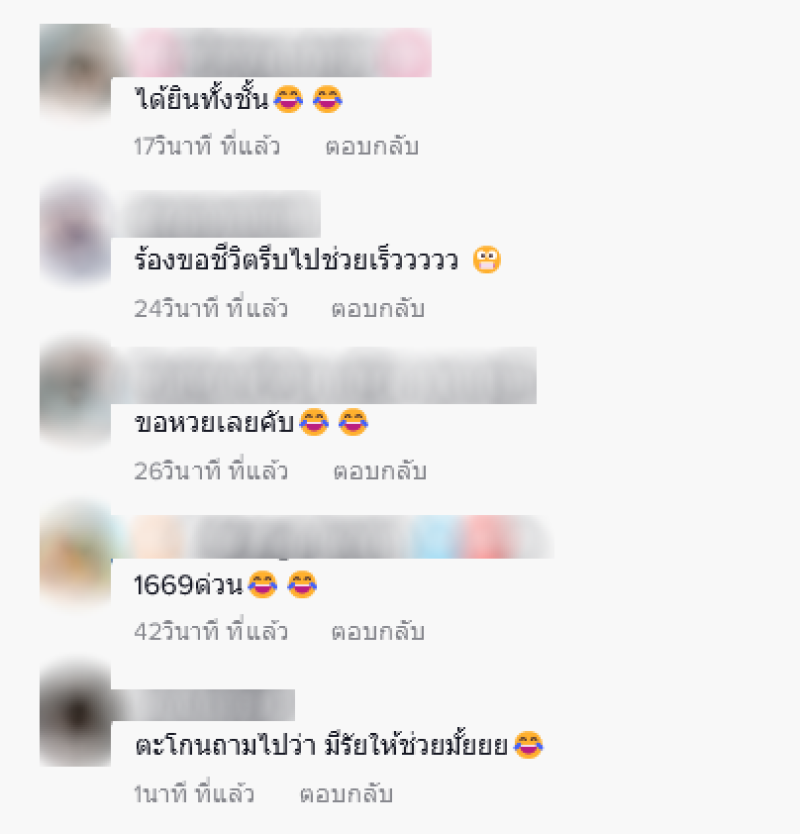Reply to the comment 'ร้องขอชีวิตรีบไปช่วยเร็ววววว'
Viewport: 800px width, 834px height.
378,309
